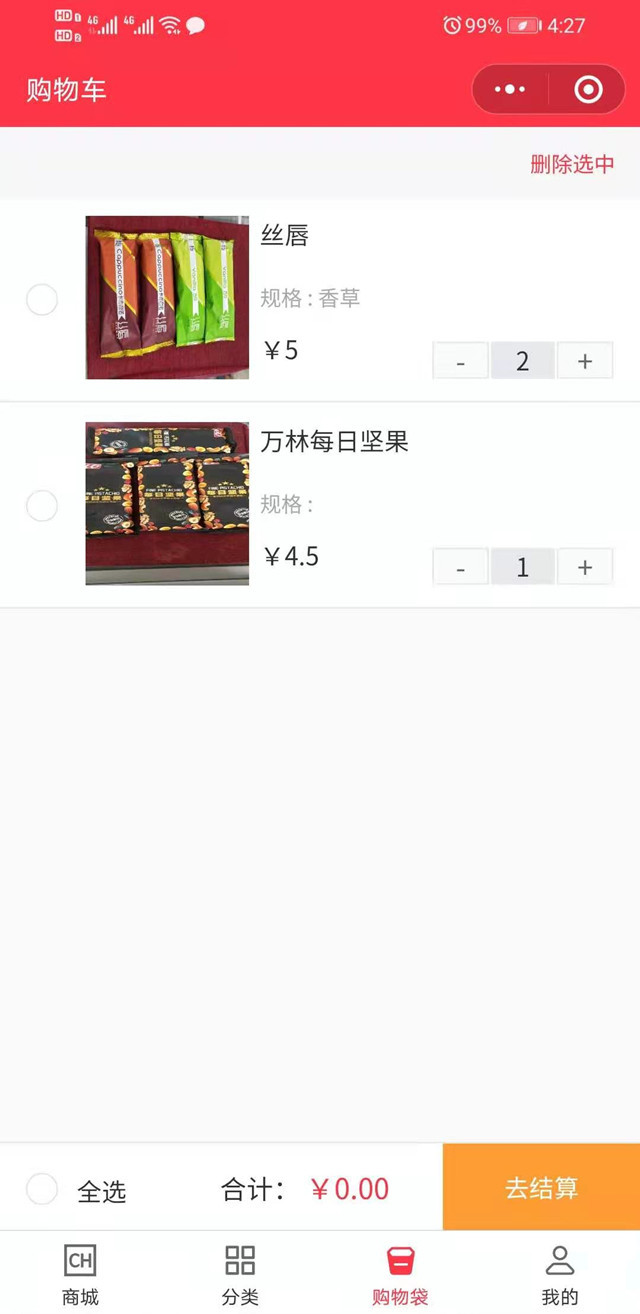The height and width of the screenshot is (1314, 640).
Task: Check the 全选 select-all circle
Action: pyautogui.click(x=42, y=1189)
